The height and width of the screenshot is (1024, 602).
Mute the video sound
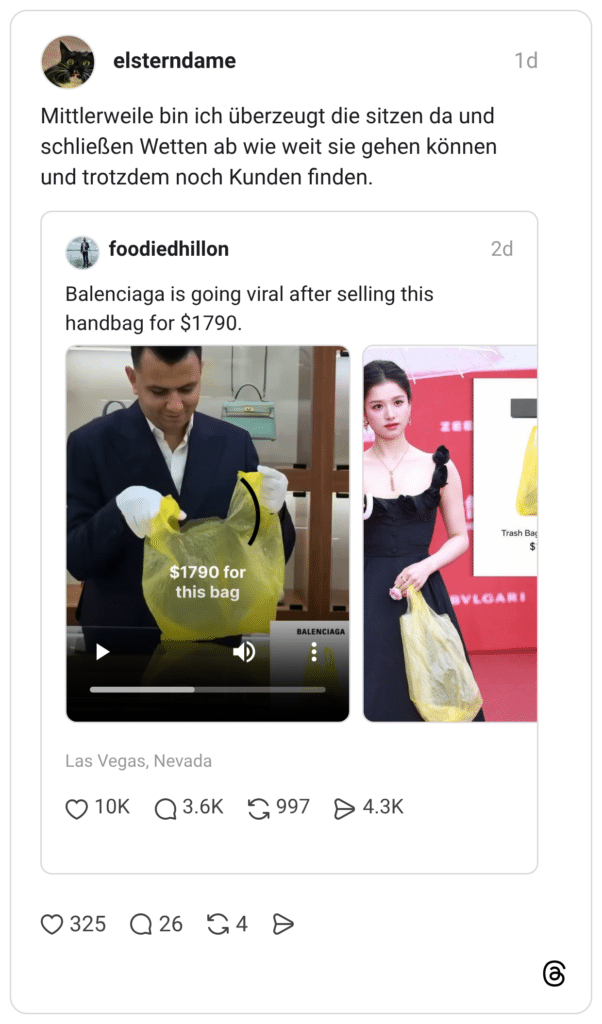point(243,652)
